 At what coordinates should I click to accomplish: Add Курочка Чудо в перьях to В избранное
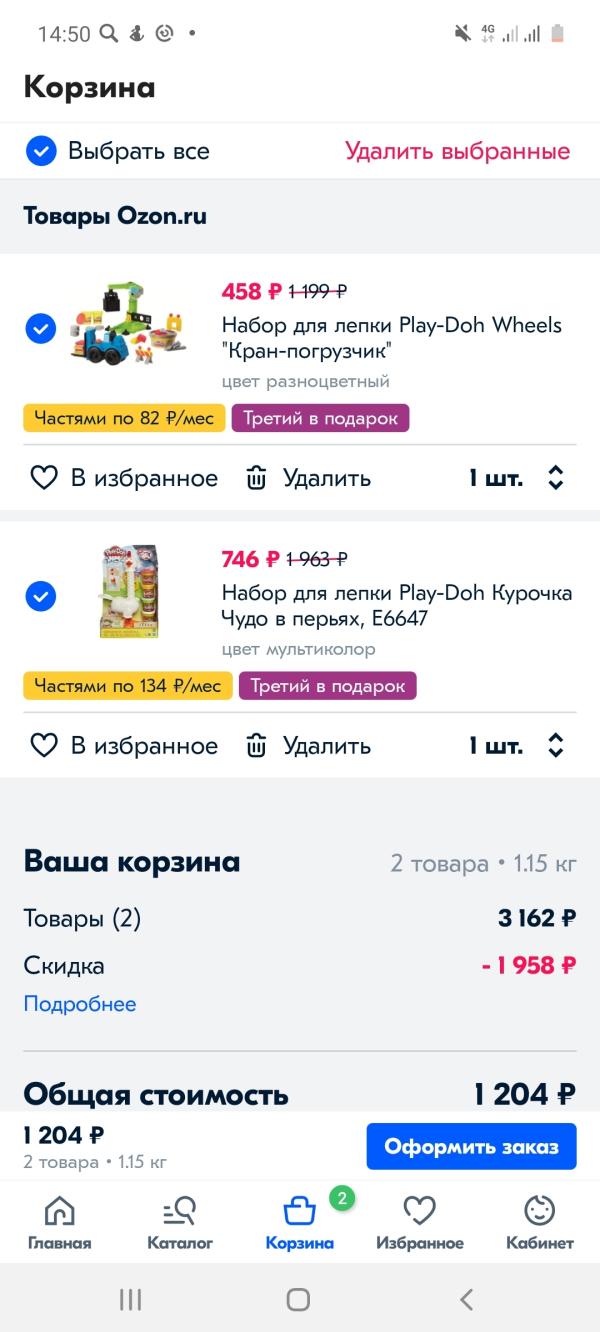pos(124,746)
